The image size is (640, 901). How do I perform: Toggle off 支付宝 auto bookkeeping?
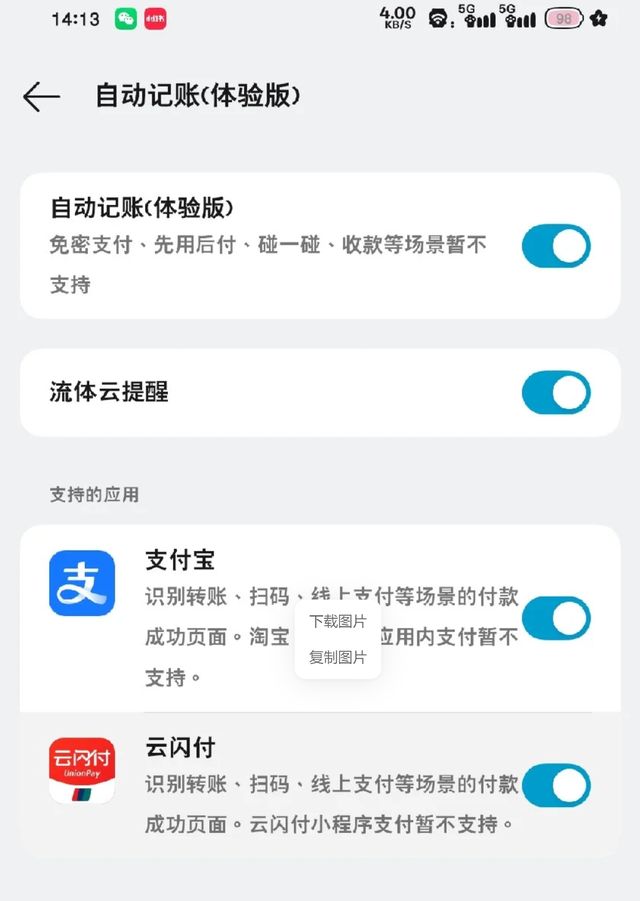(556, 618)
